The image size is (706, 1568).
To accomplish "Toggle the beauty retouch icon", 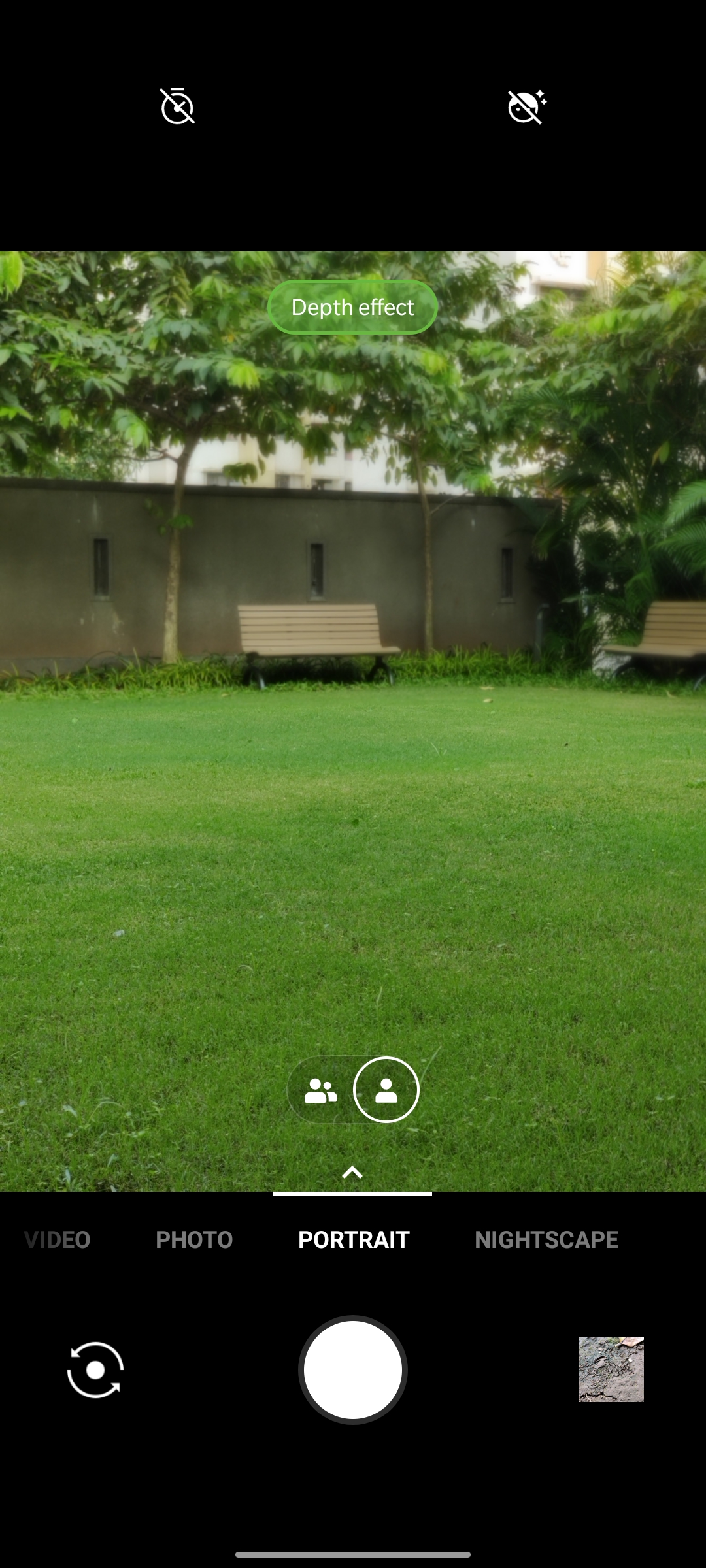I will pos(526,106).
